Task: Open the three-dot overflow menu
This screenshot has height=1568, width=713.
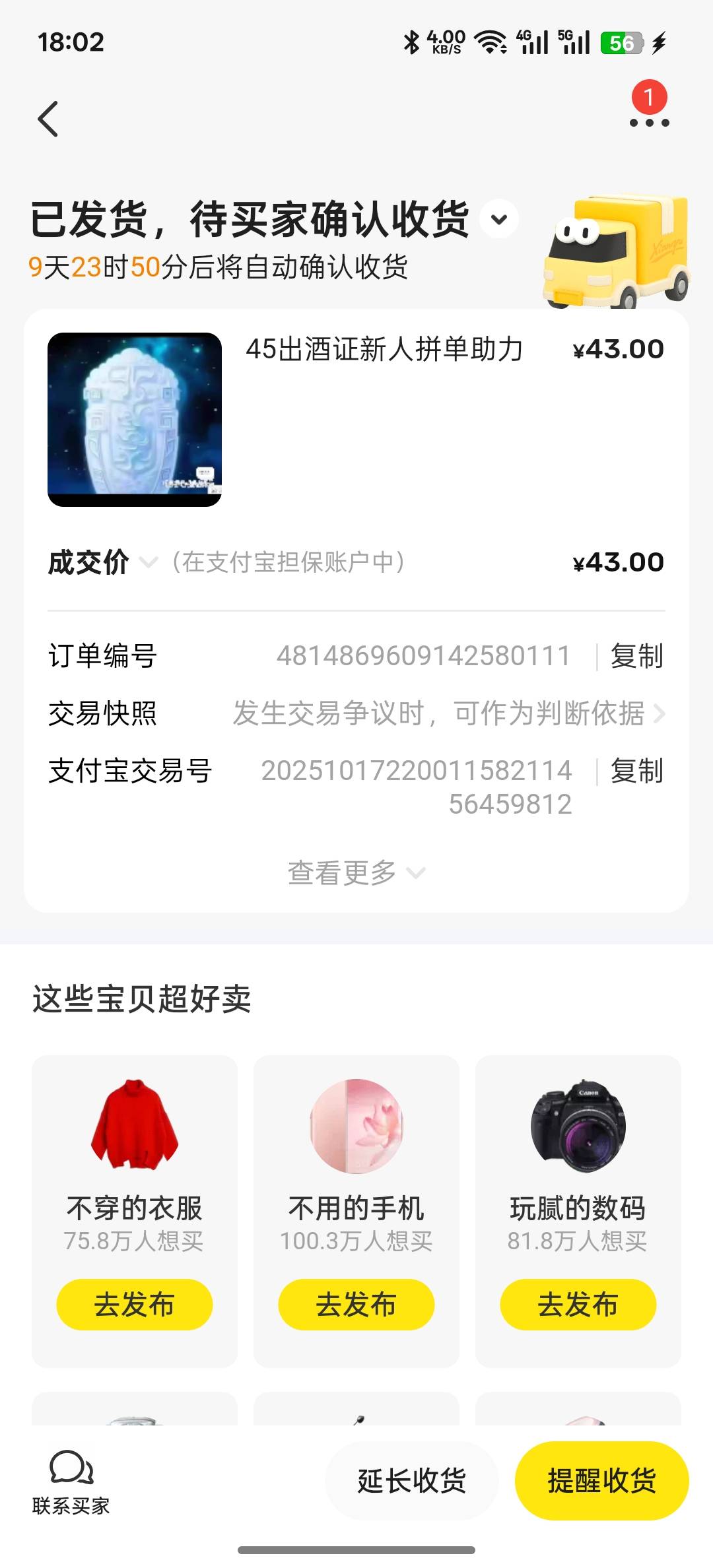Action: [649, 122]
